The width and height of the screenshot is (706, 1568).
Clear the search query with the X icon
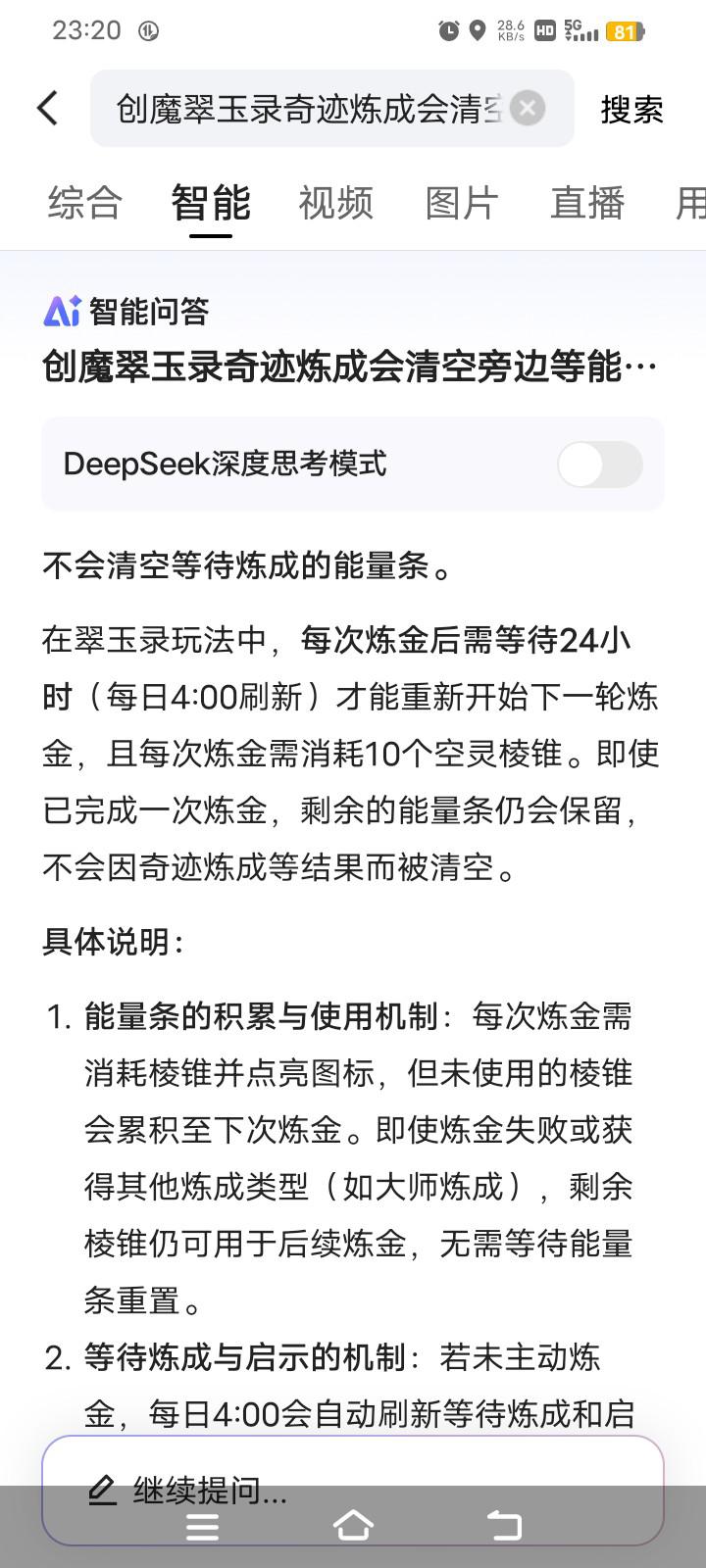[x=527, y=108]
